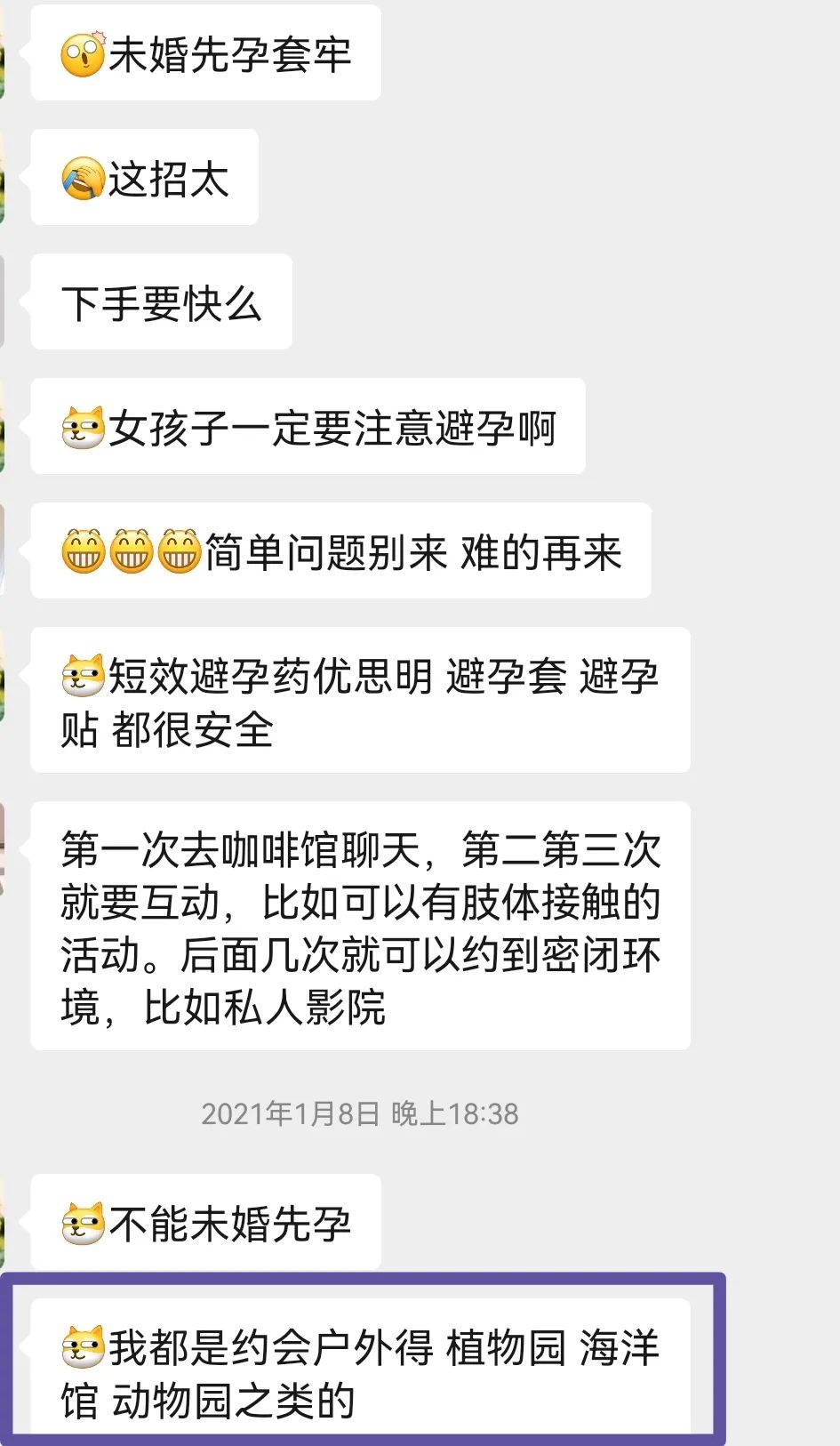Click the cat emoji inside the purple highlighted message
840x1446 pixels.
pyautogui.click(x=81, y=1349)
